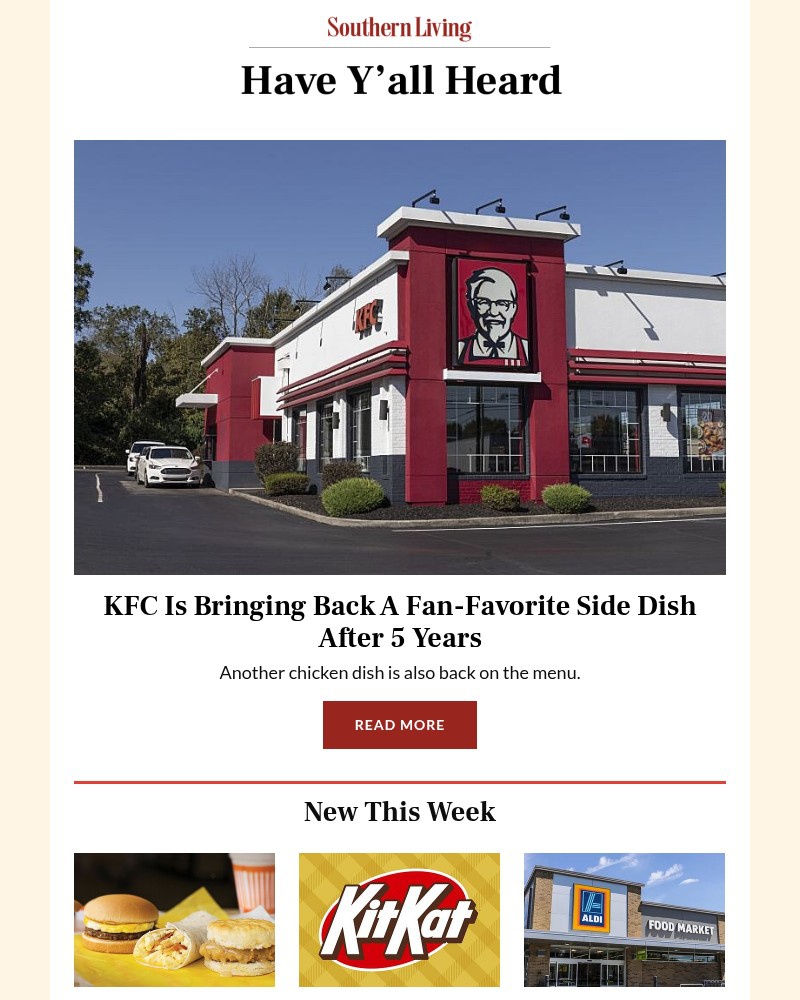Click the article subtitle about chicken dish
Viewport: 800px width, 1000px height.
(400, 672)
